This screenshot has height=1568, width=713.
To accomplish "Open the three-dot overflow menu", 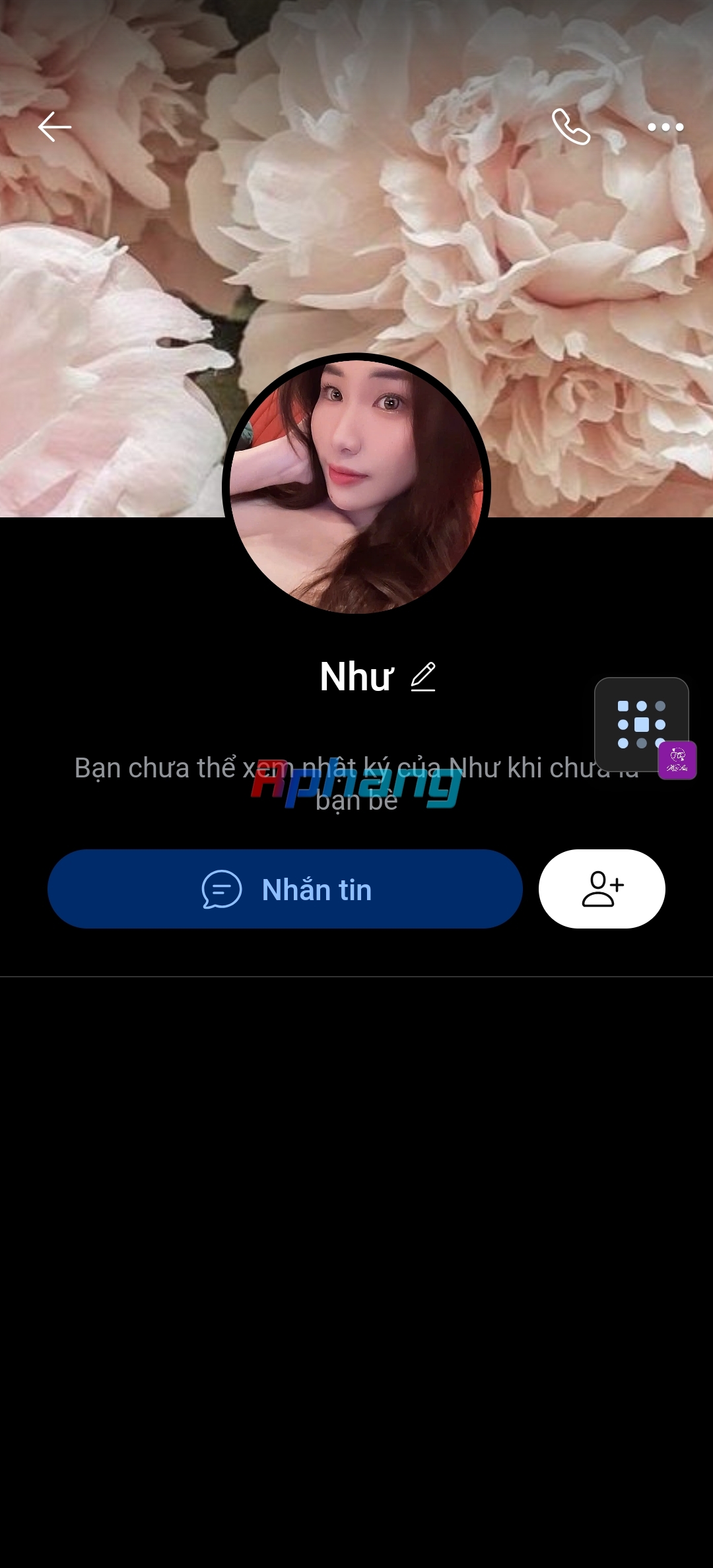I will pos(665,127).
